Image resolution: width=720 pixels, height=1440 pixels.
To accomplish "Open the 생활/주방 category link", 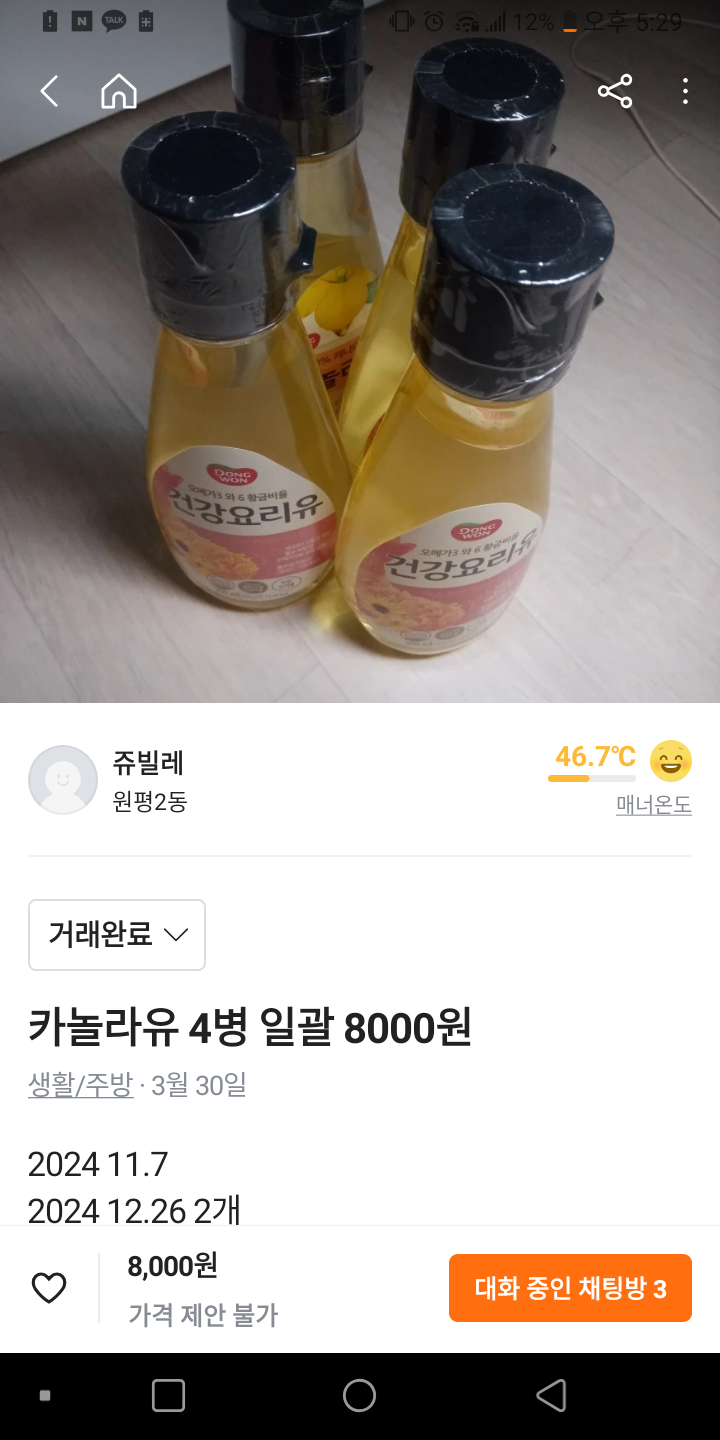I will pyautogui.click(x=80, y=1085).
